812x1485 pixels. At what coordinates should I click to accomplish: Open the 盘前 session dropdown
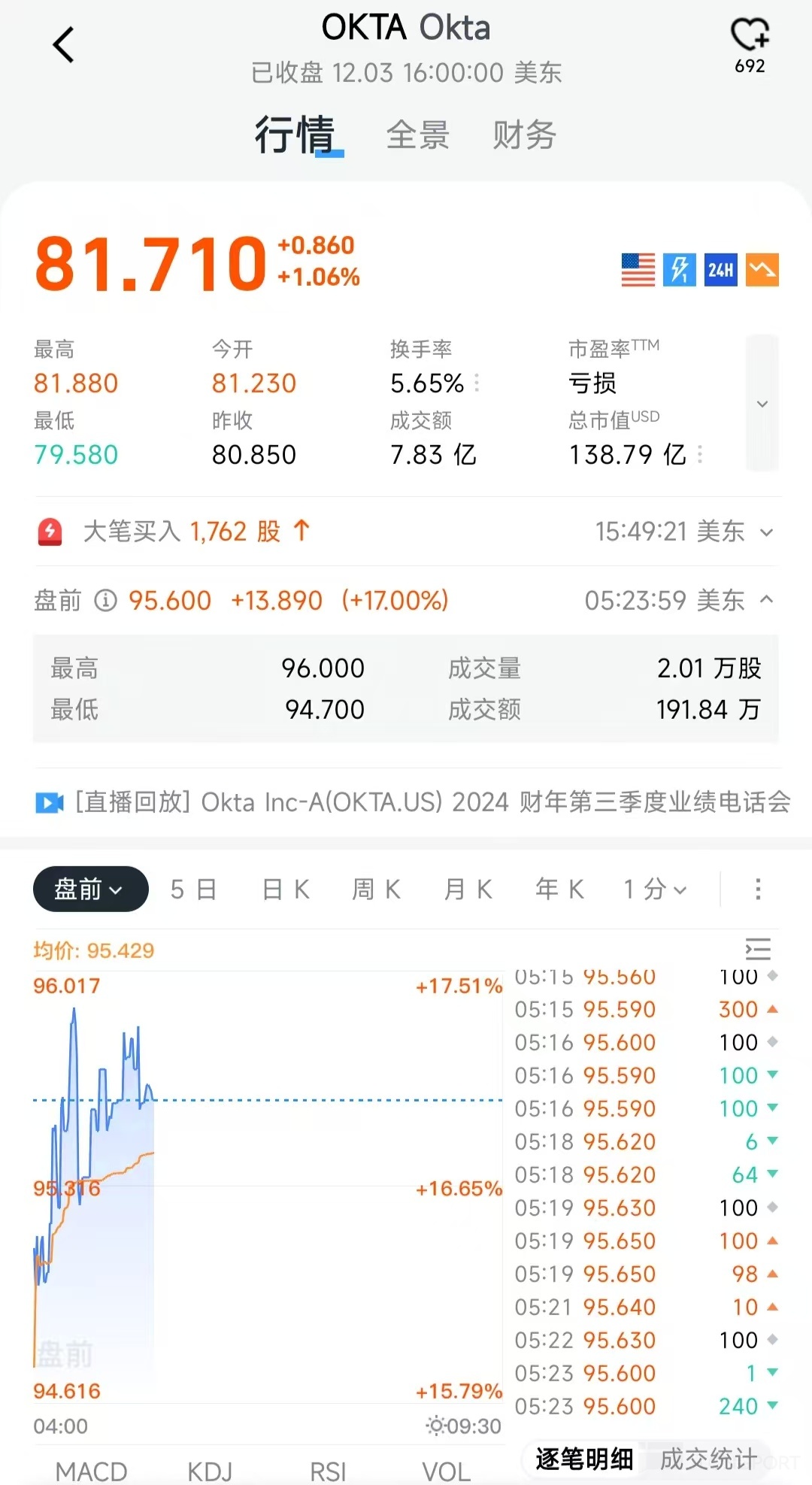[90, 889]
